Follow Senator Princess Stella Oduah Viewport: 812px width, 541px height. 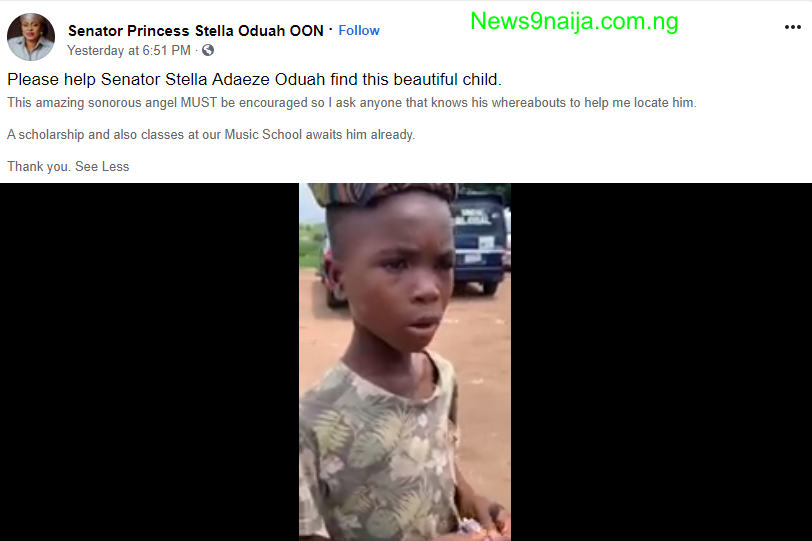pos(359,31)
